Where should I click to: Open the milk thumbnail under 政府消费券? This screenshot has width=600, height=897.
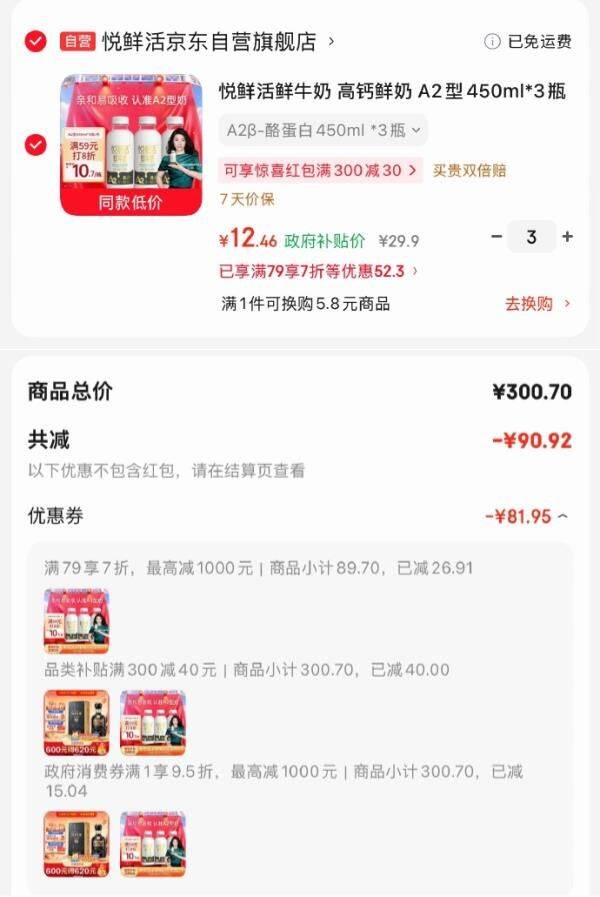[x=153, y=844]
